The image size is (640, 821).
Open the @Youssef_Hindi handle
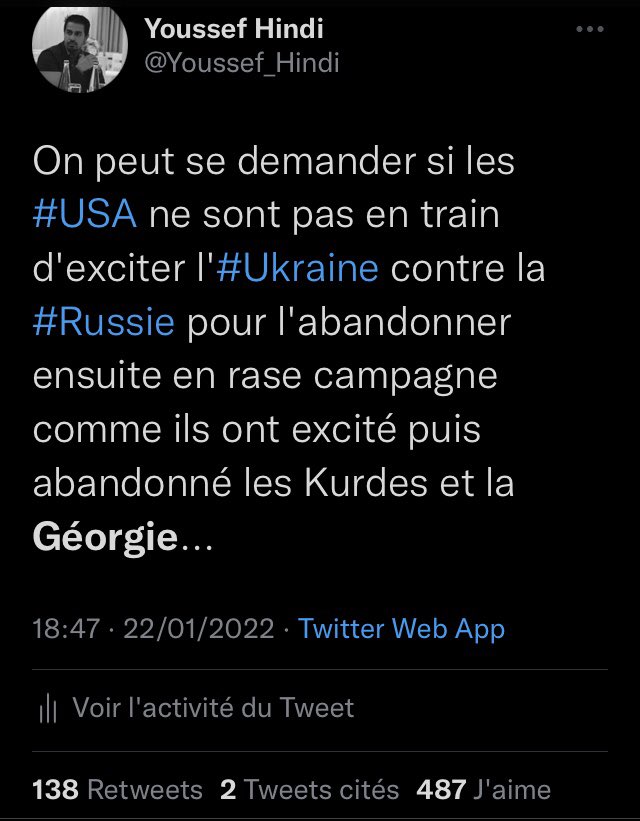coord(242,63)
